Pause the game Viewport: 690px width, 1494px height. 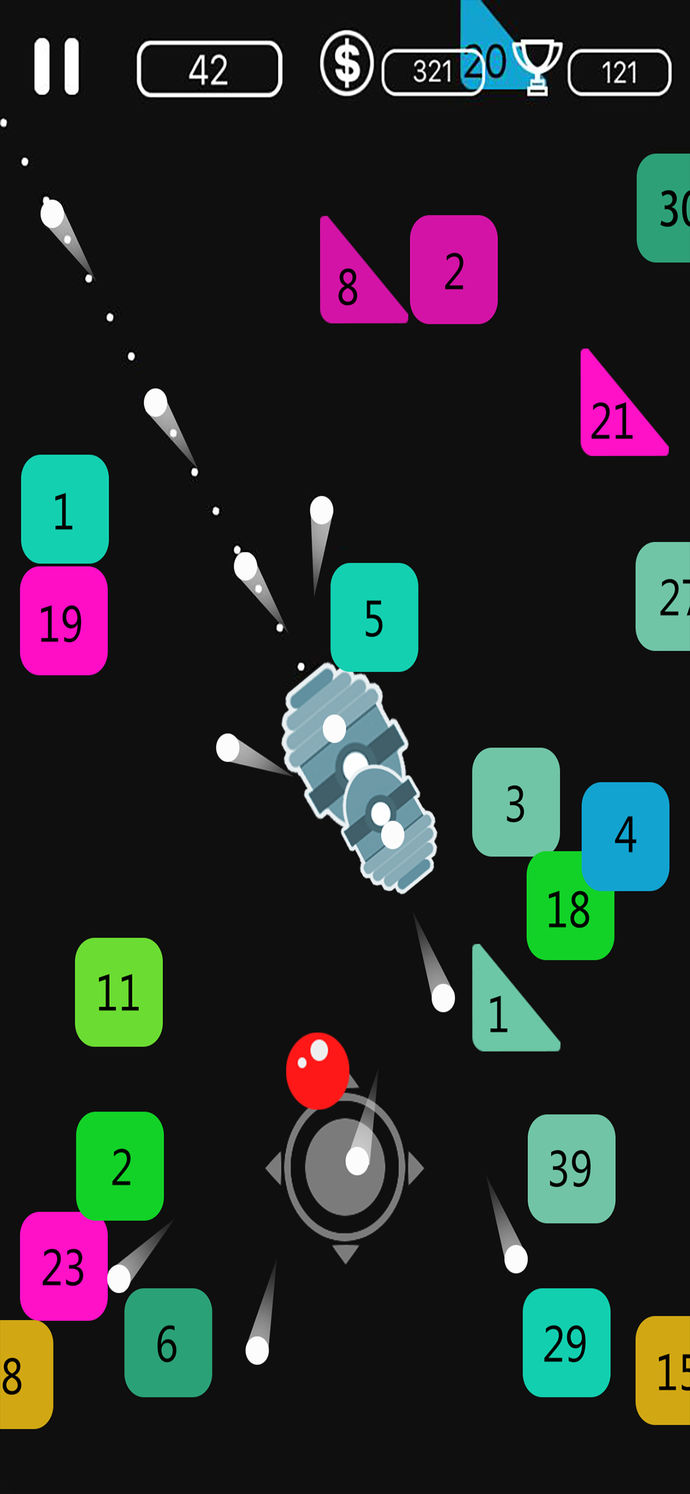[56, 67]
